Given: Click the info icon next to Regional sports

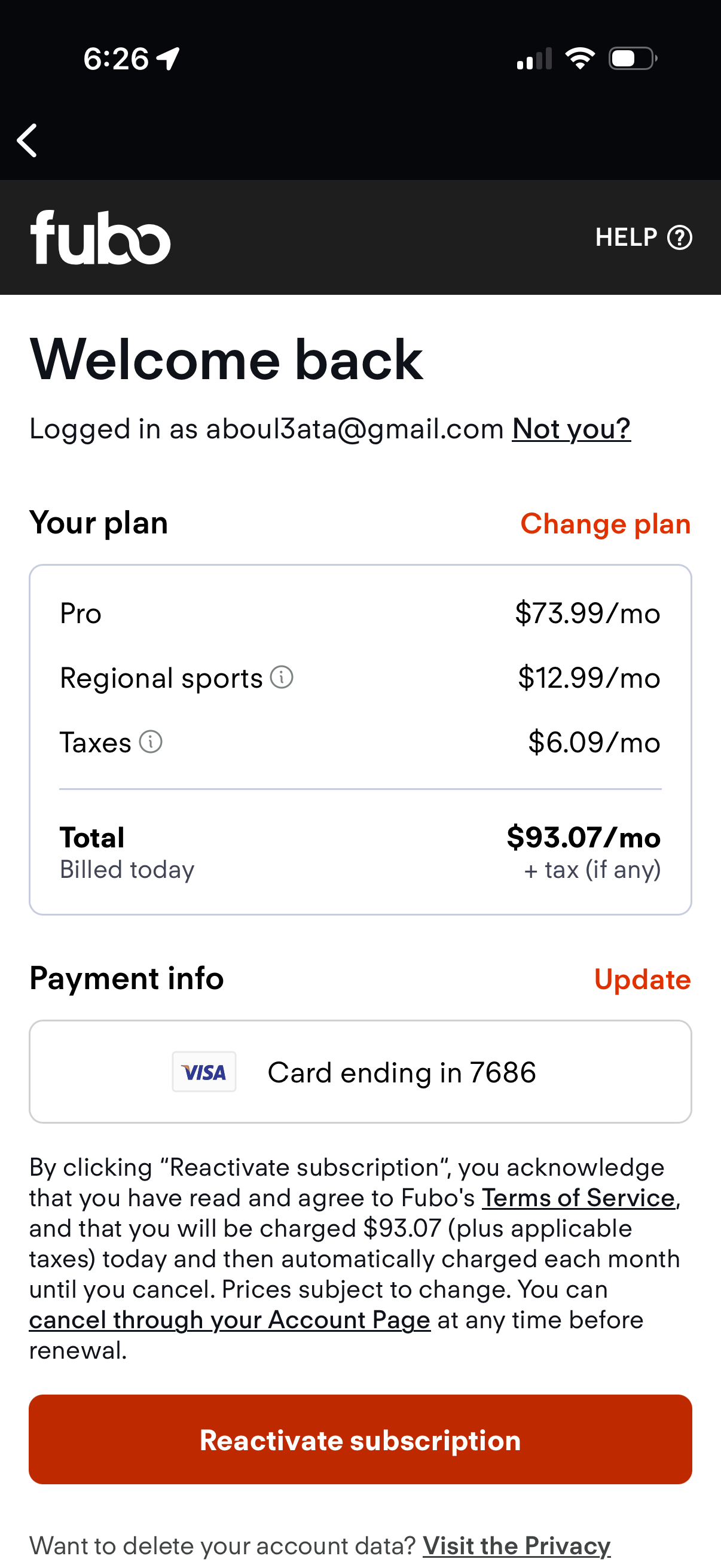Looking at the screenshot, I should [281, 677].
